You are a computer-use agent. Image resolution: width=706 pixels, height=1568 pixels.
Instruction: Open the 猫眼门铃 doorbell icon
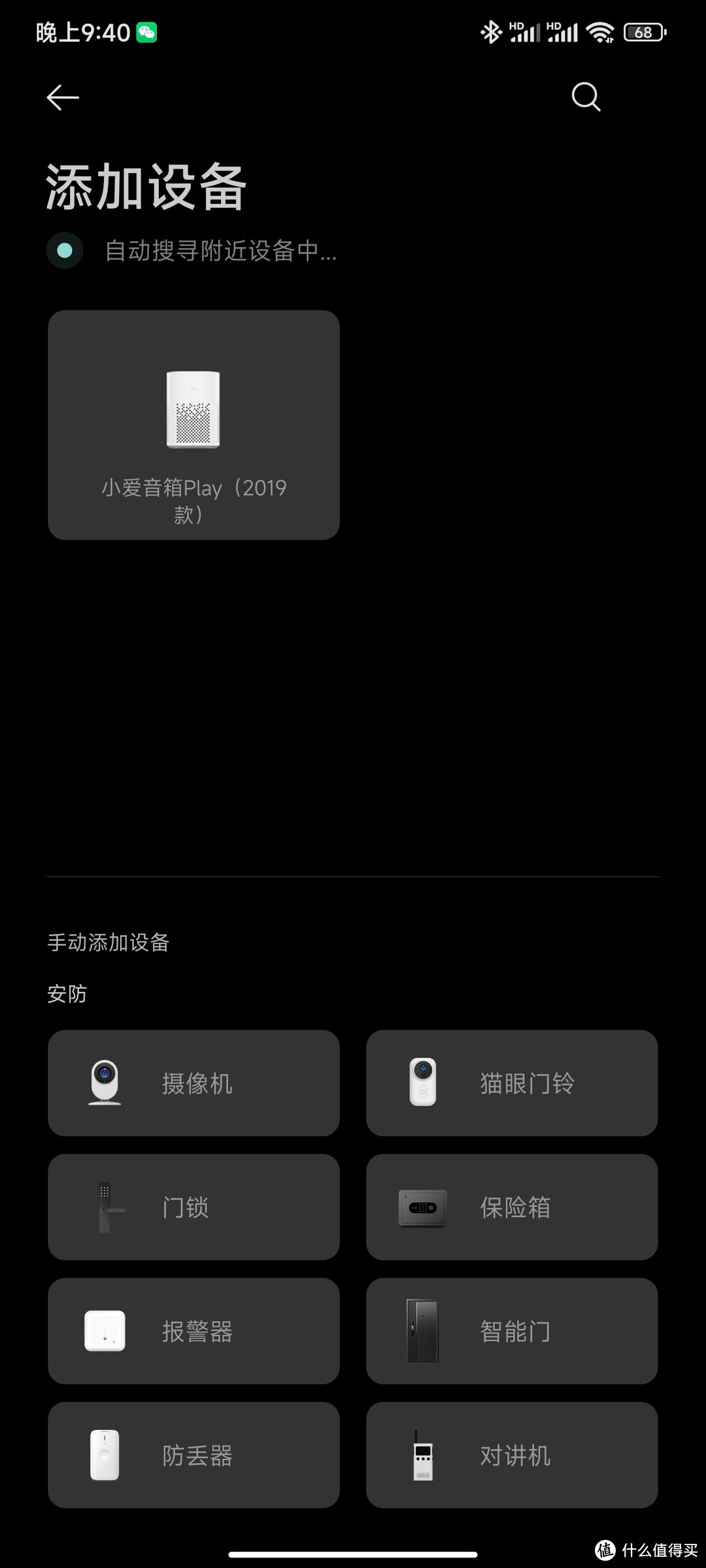(423, 1083)
